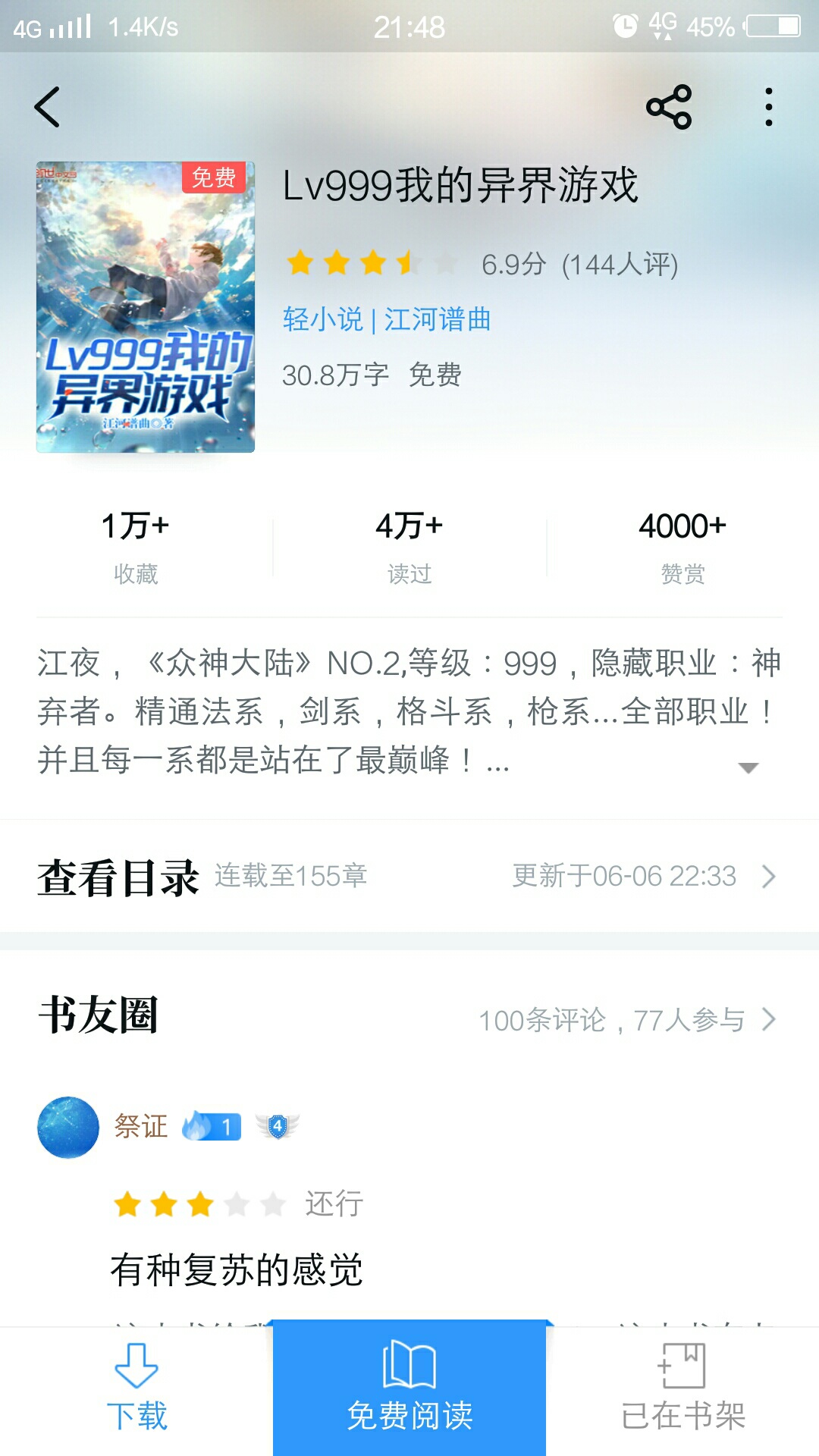
Task: Open the book cover image
Action: [x=146, y=307]
